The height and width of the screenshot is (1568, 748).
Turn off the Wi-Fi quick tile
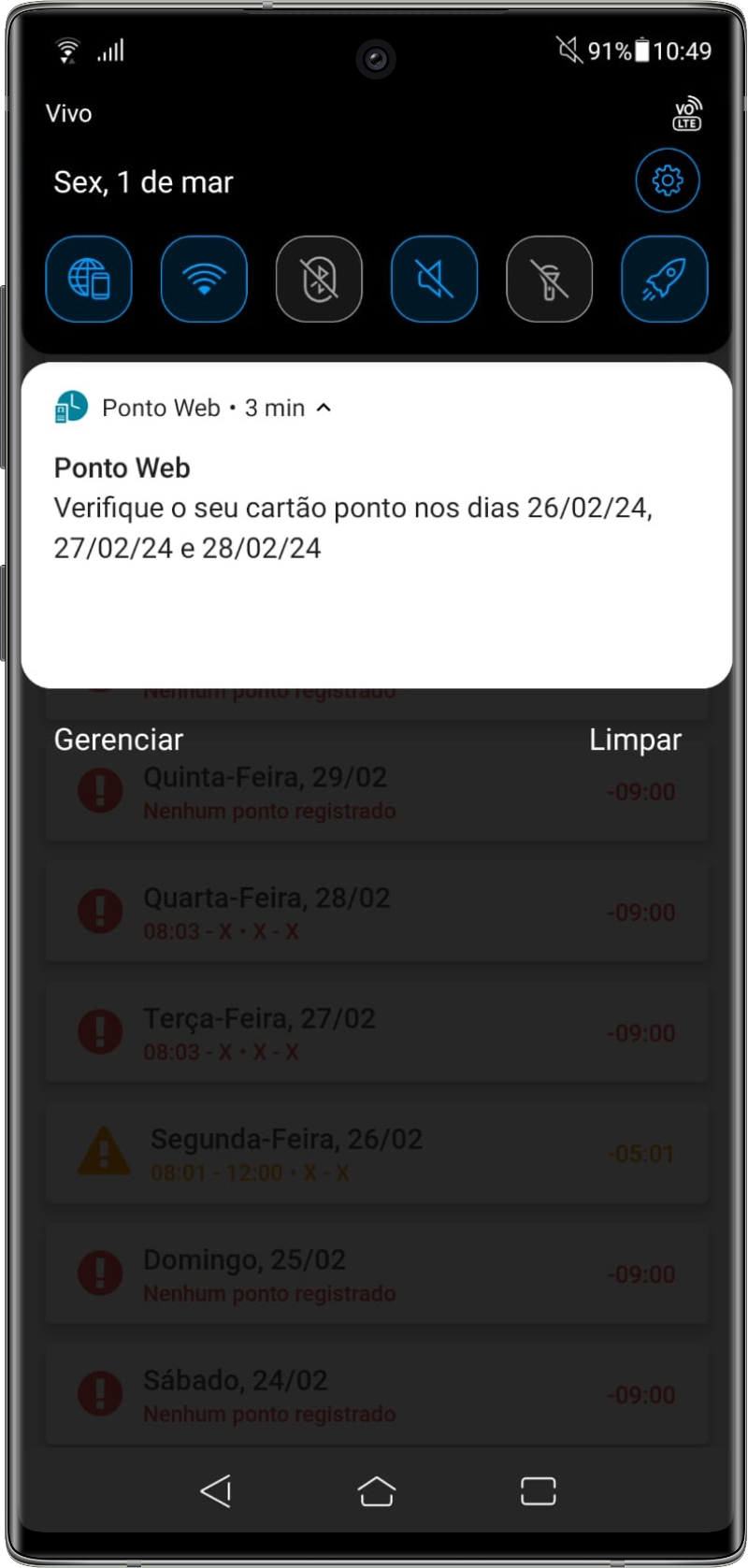pyautogui.click(x=204, y=279)
